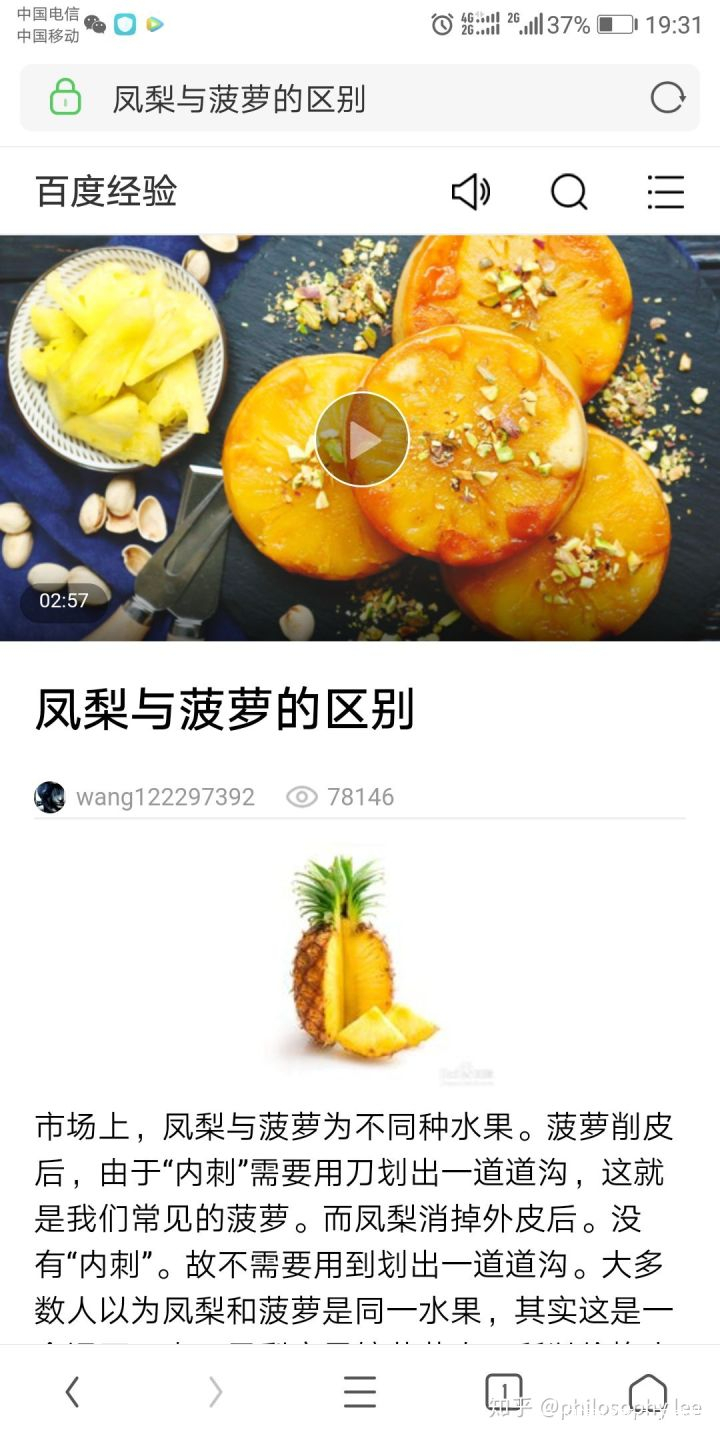
Task: Open the browser menu in bottom bar
Action: tap(360, 1391)
